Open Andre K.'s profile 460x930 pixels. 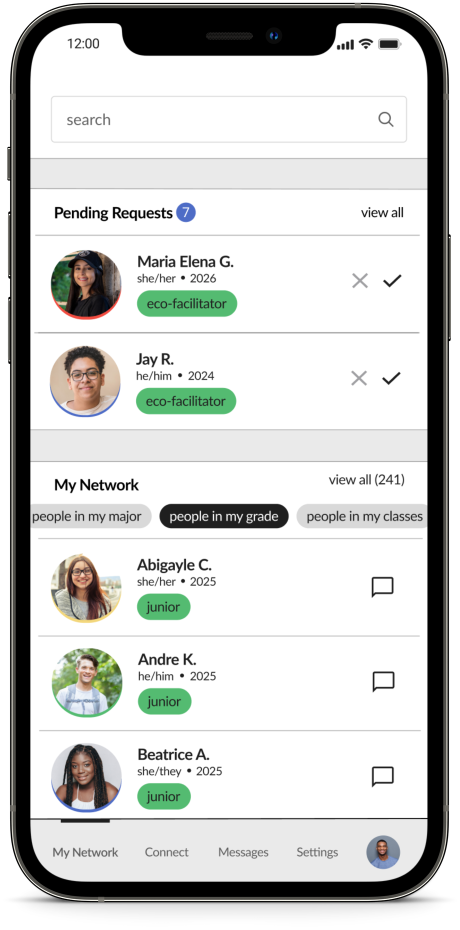tap(87, 682)
